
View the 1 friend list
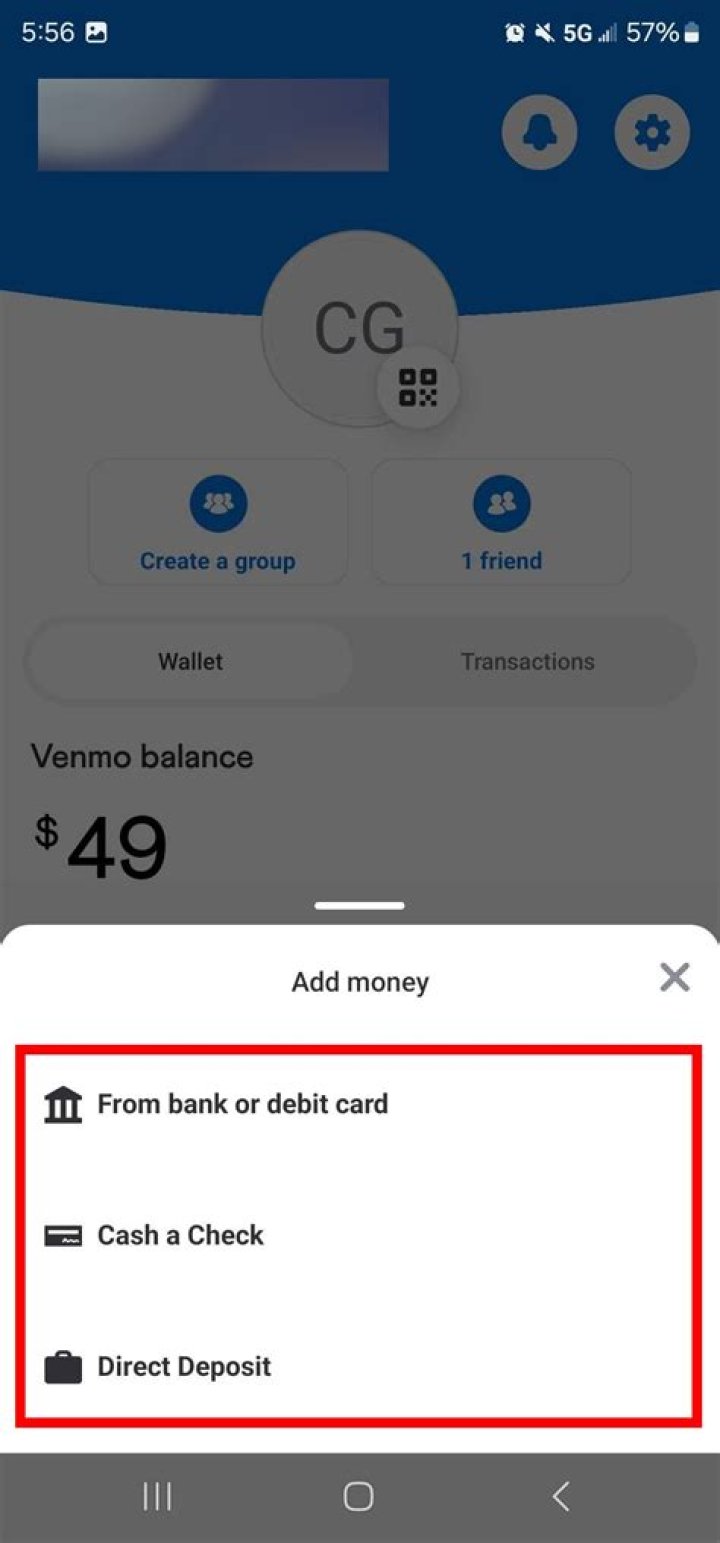point(501,521)
